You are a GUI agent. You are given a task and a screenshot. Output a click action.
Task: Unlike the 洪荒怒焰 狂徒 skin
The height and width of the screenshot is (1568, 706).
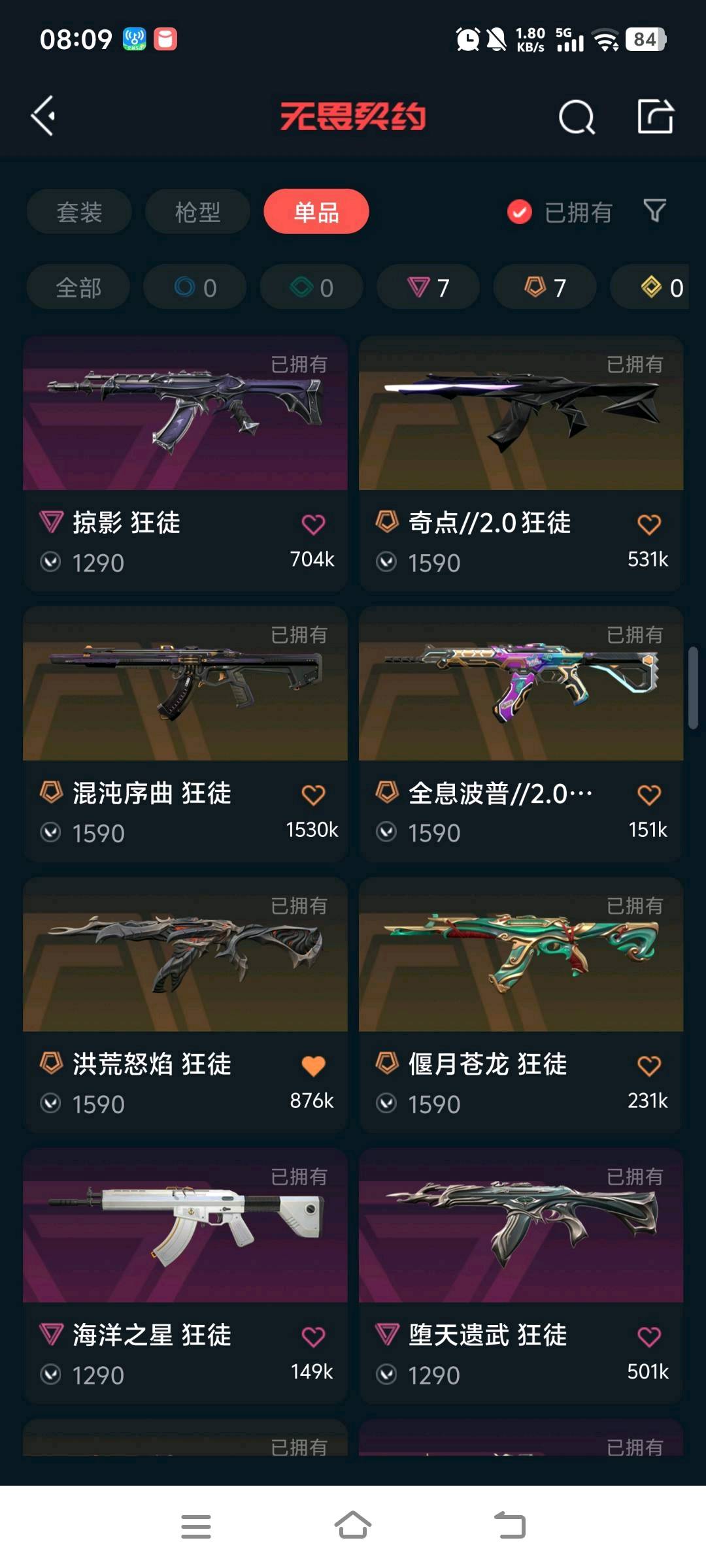(313, 1066)
